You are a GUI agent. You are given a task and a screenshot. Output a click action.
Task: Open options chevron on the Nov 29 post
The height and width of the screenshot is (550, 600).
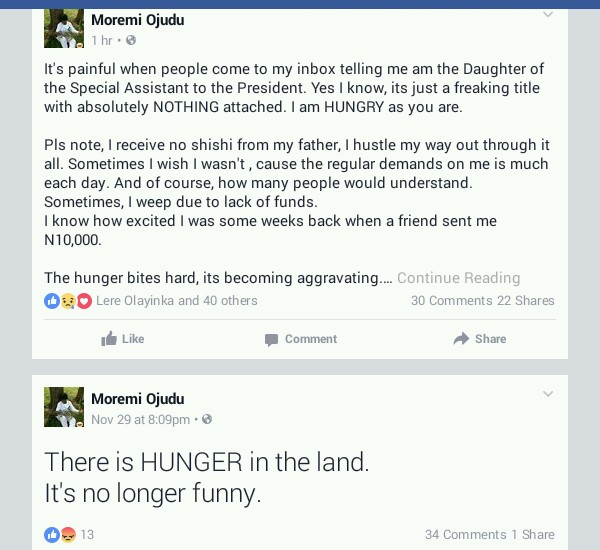coord(548,393)
